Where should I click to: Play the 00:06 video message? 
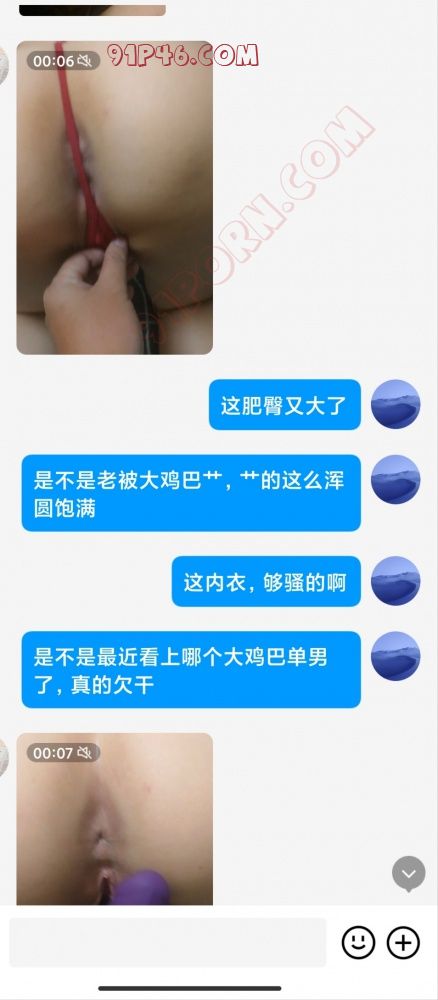tap(115, 198)
